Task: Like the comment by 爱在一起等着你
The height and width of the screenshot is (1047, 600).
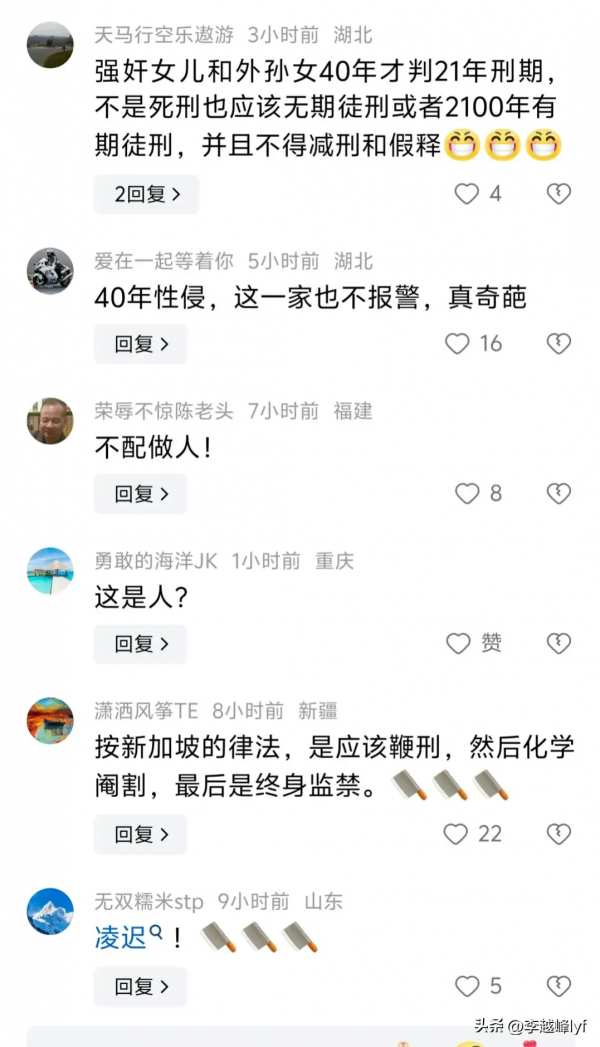Action: click(457, 344)
